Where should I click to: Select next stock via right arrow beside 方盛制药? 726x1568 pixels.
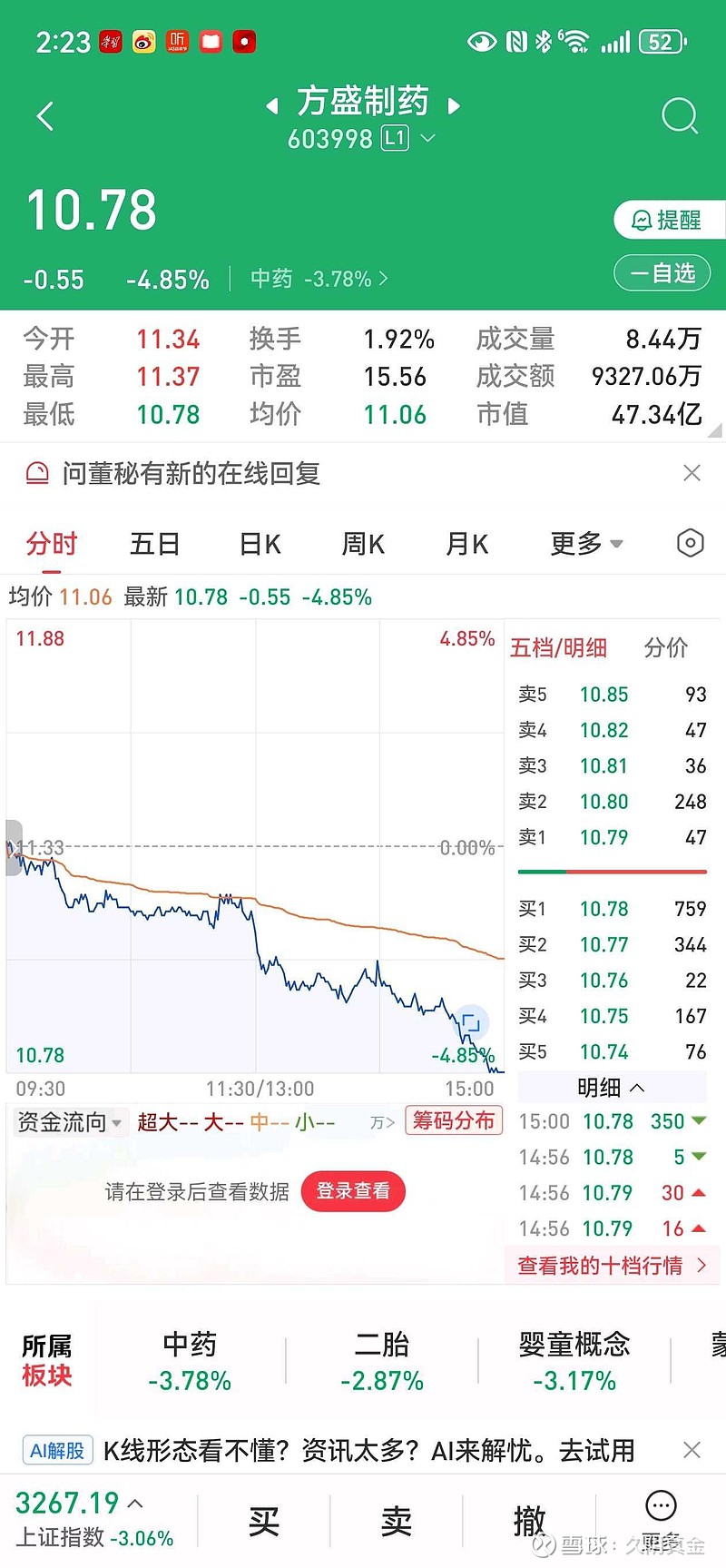point(456,105)
